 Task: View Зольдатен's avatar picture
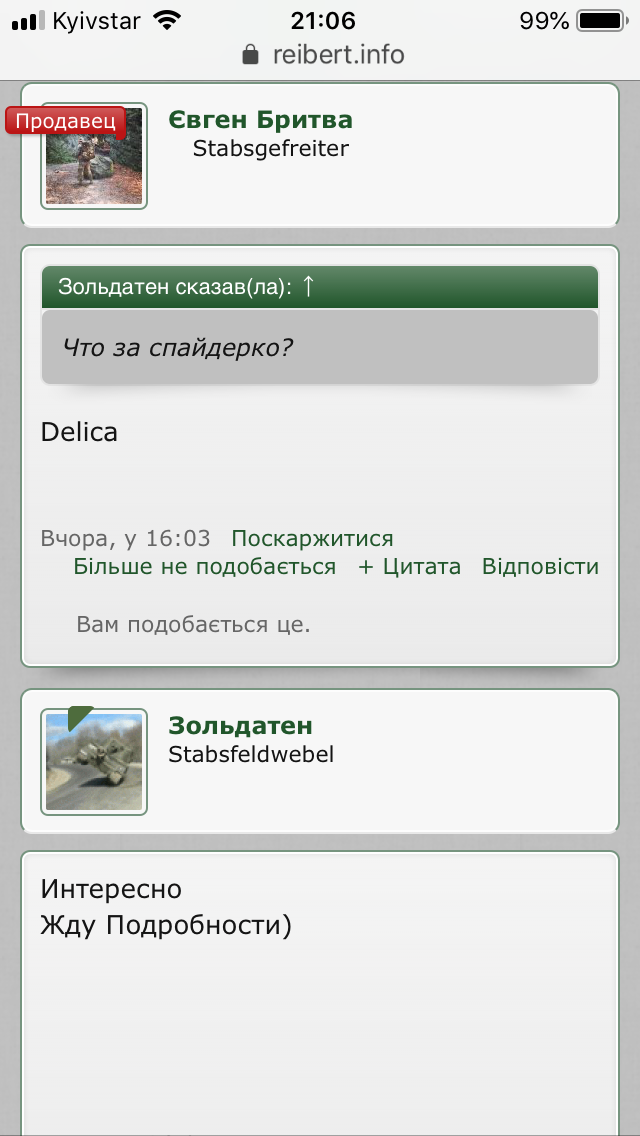point(94,762)
